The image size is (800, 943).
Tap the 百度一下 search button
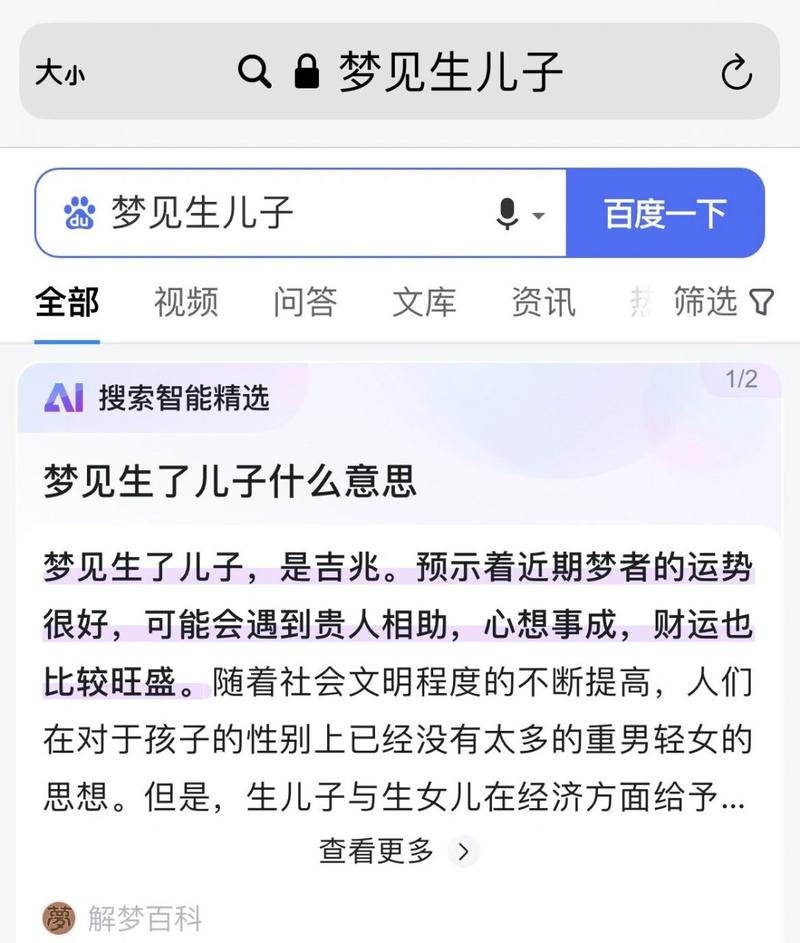[665, 213]
